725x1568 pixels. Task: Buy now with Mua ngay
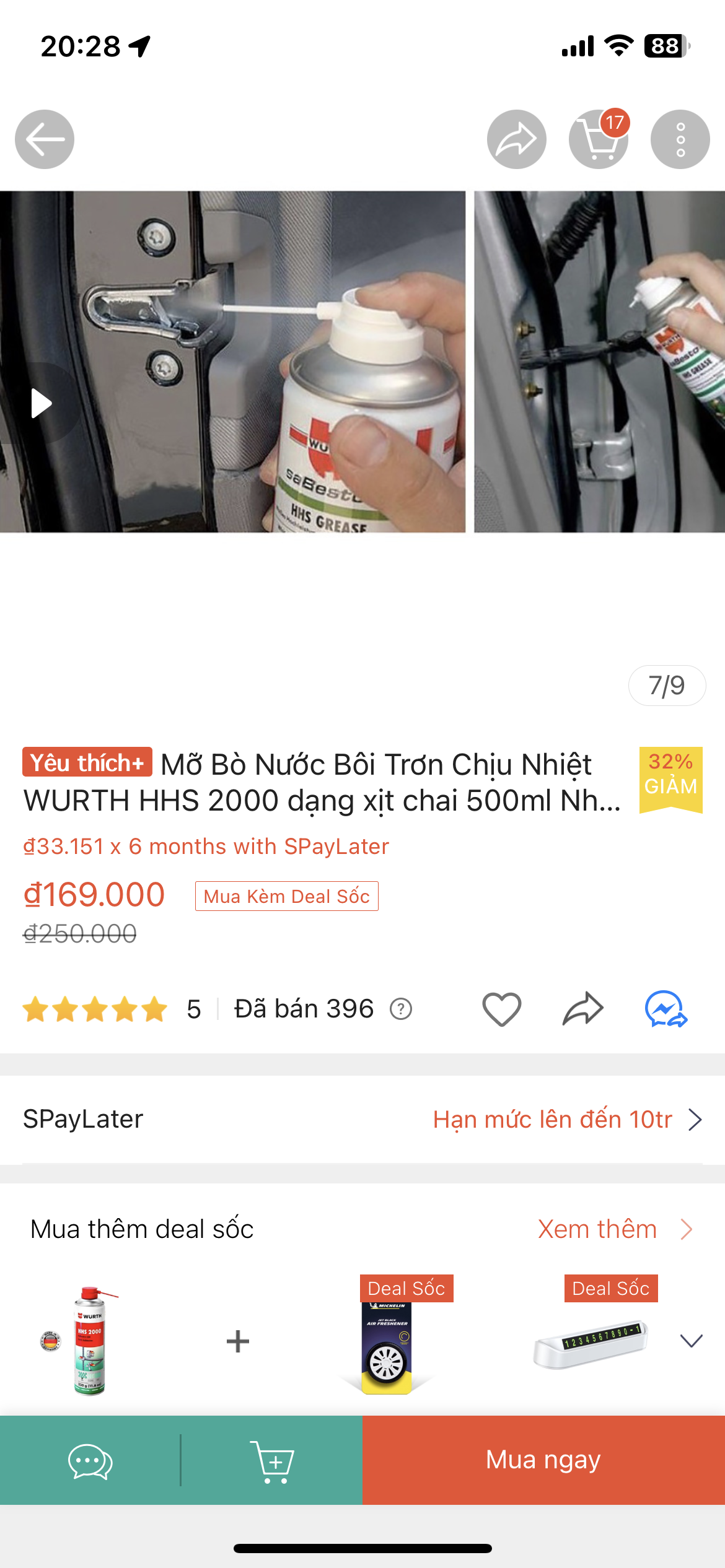point(543,1460)
